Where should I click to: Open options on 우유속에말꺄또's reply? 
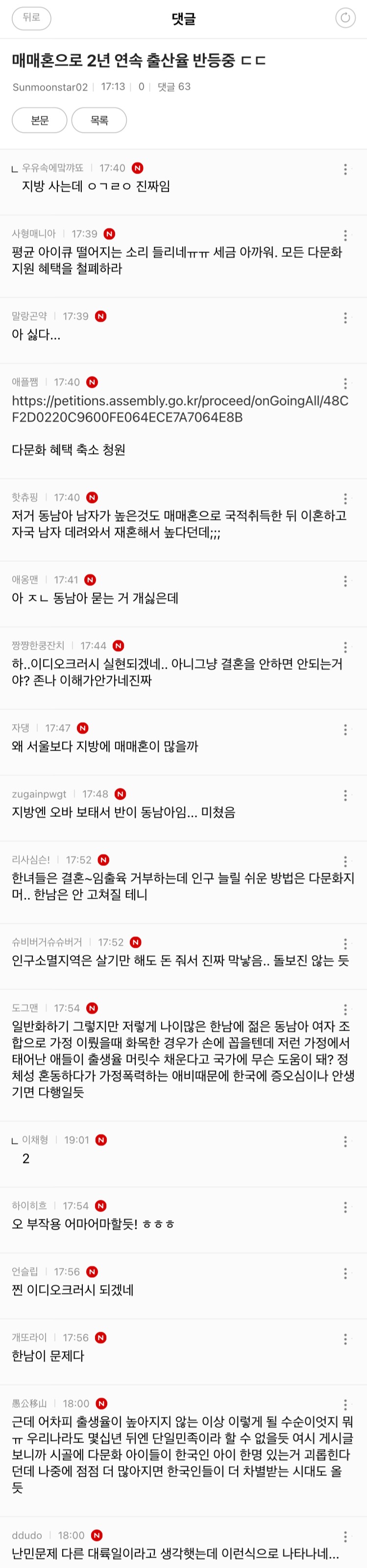tap(345, 169)
